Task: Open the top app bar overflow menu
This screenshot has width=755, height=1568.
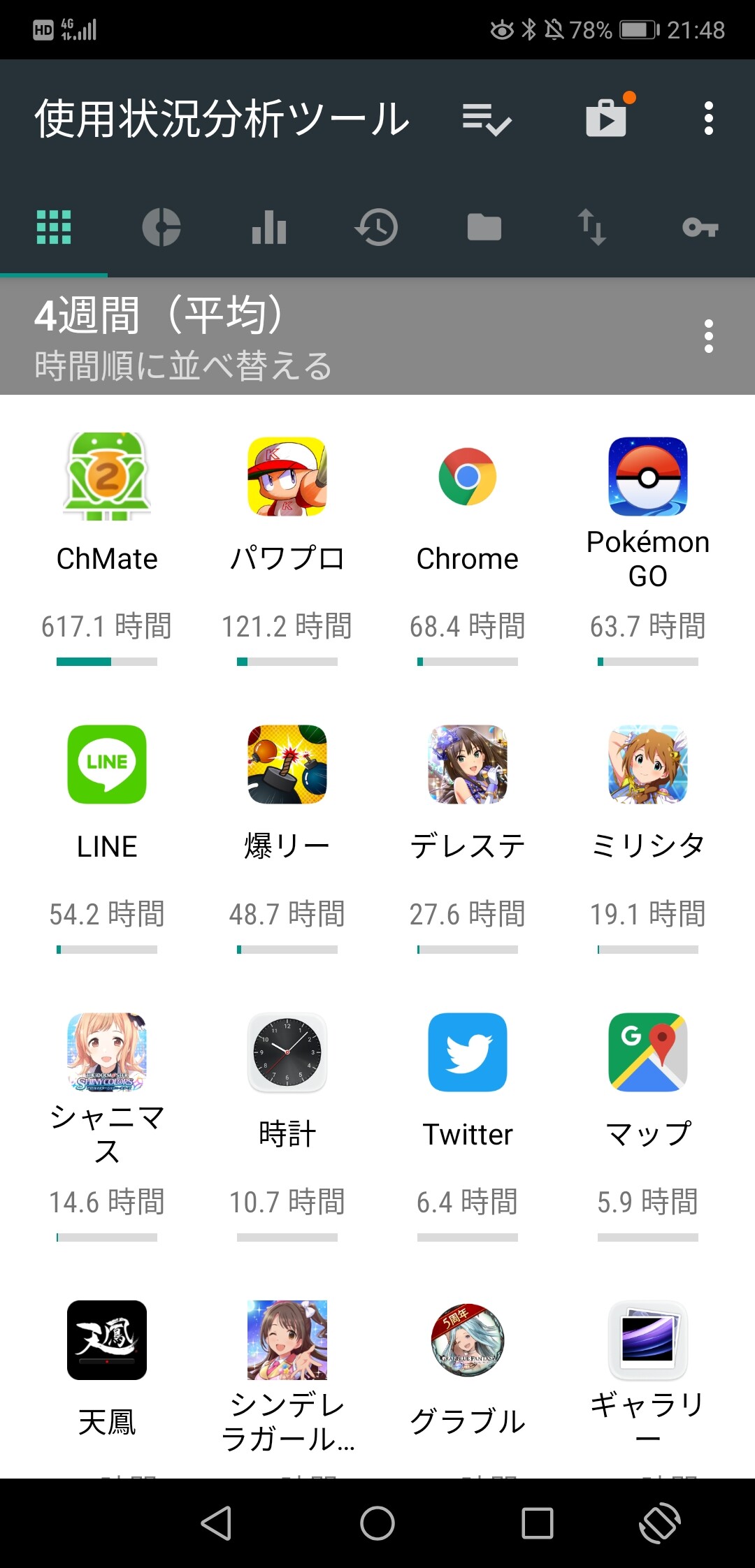Action: [x=708, y=119]
